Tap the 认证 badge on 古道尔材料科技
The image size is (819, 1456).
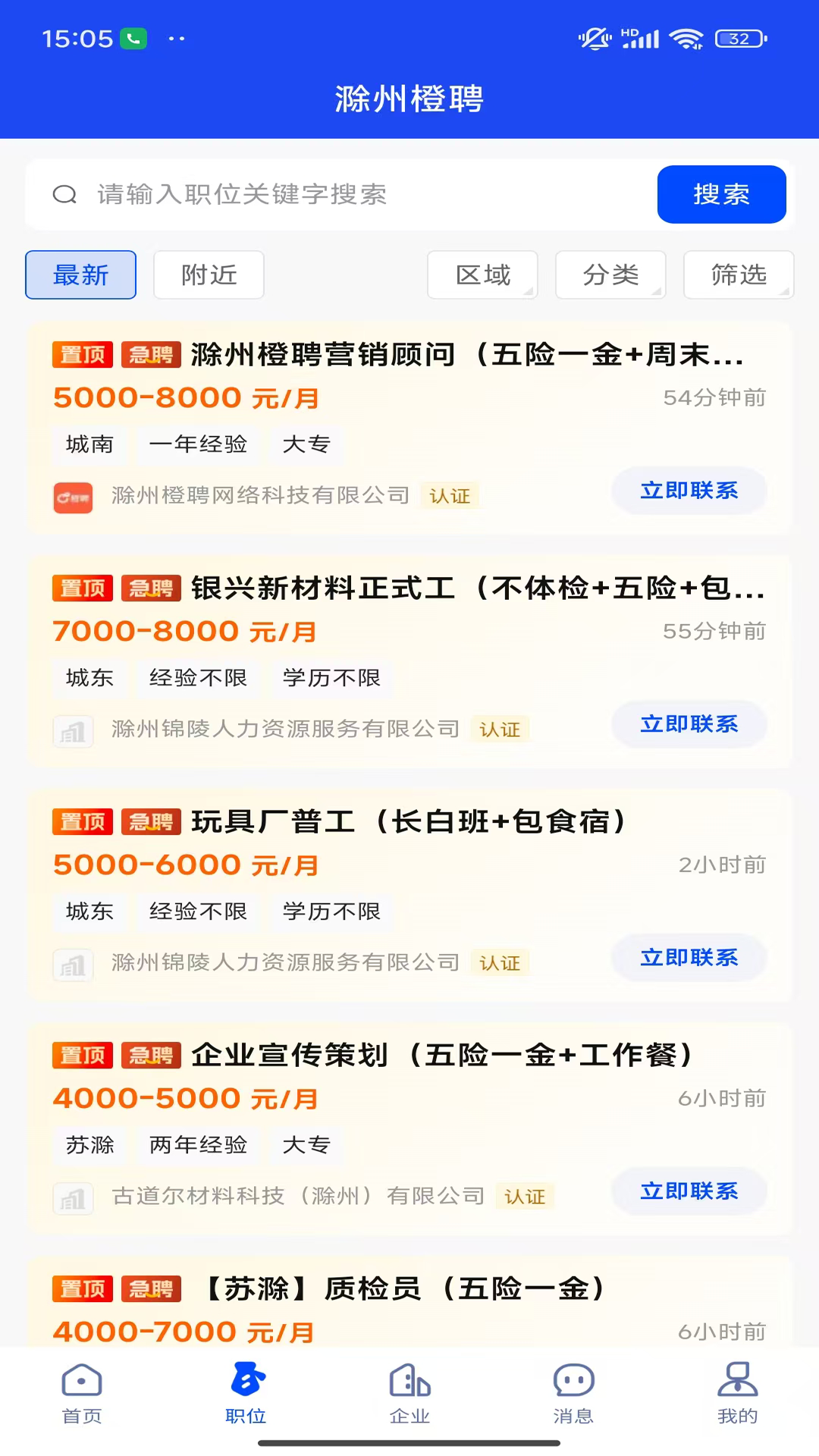pos(525,1197)
